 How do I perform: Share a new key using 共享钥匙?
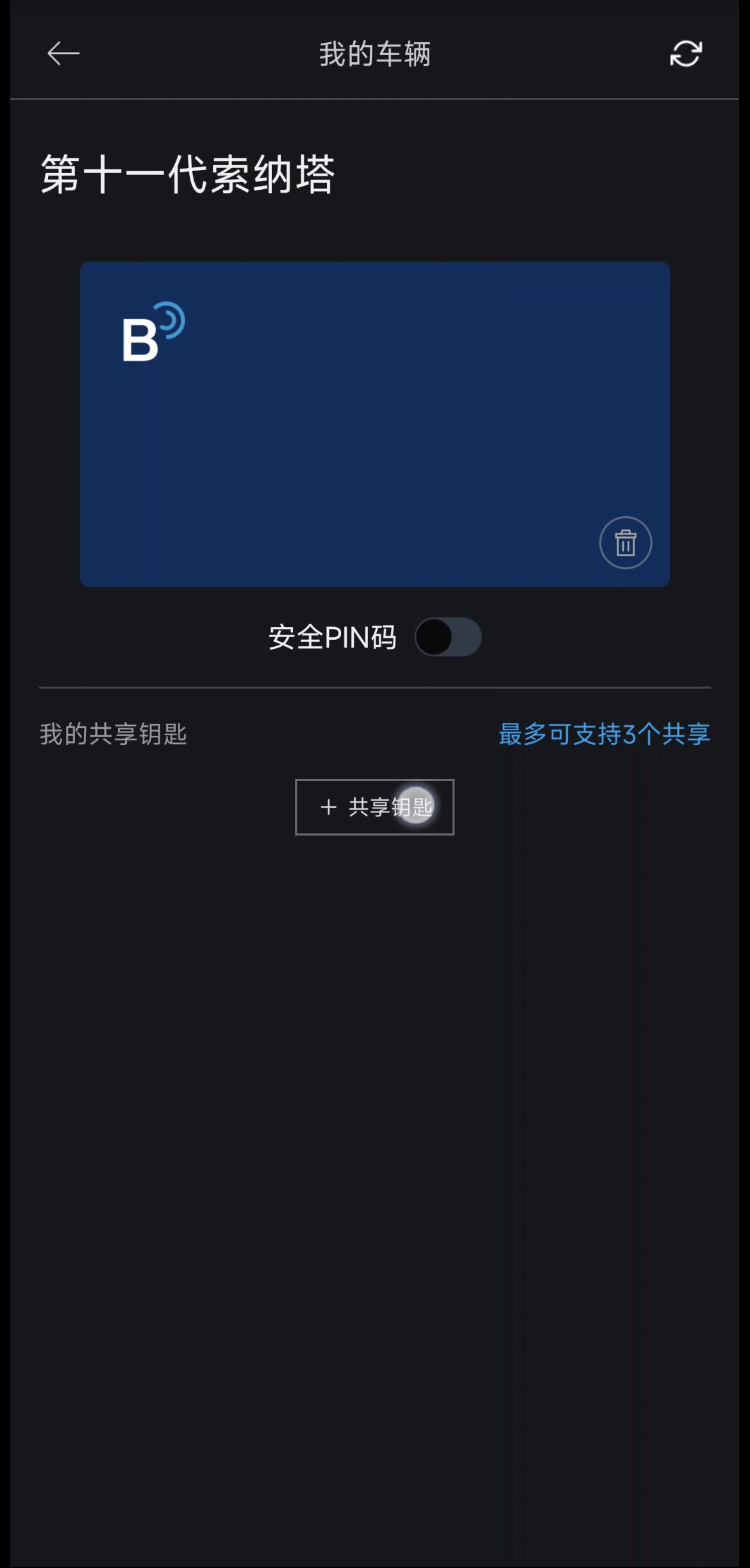coord(375,807)
